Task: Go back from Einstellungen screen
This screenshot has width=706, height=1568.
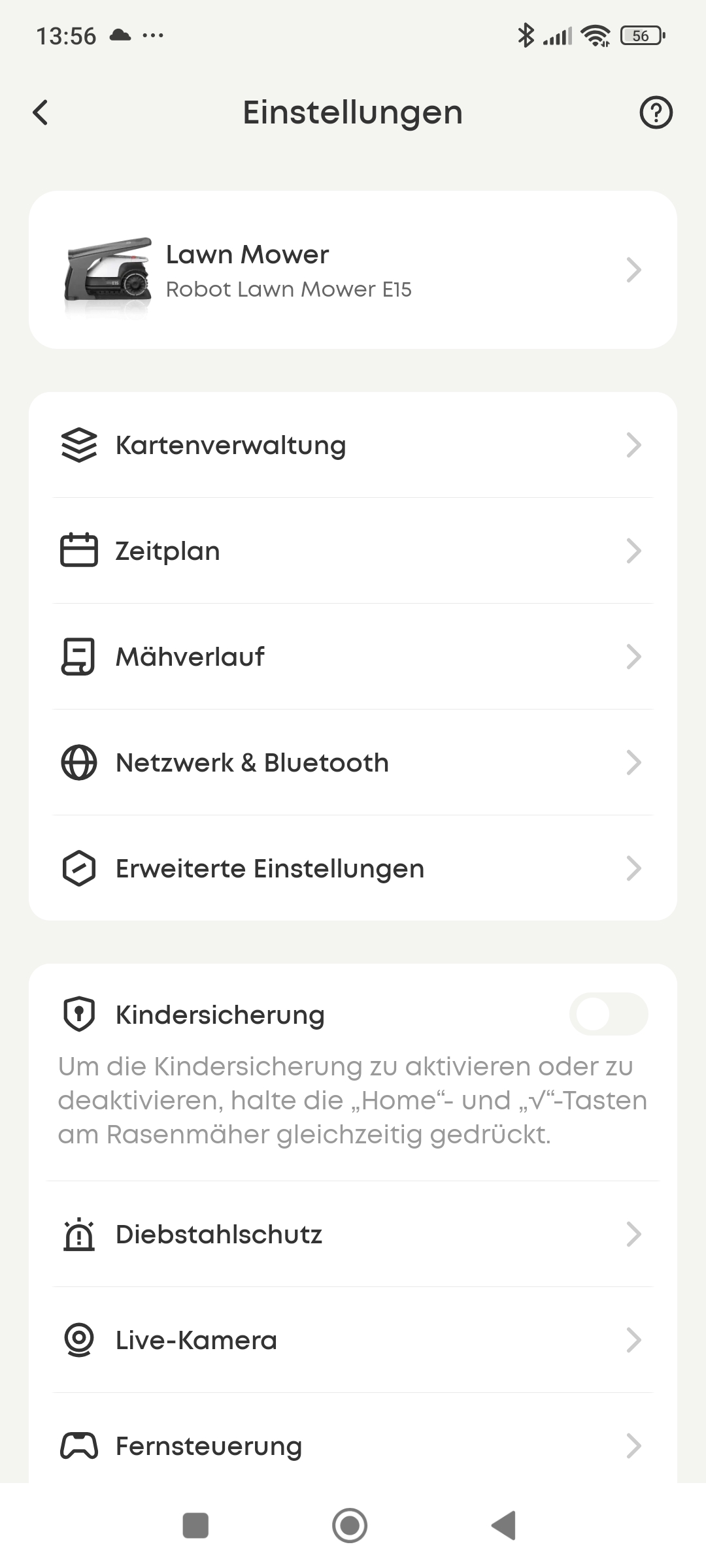Action: (41, 112)
